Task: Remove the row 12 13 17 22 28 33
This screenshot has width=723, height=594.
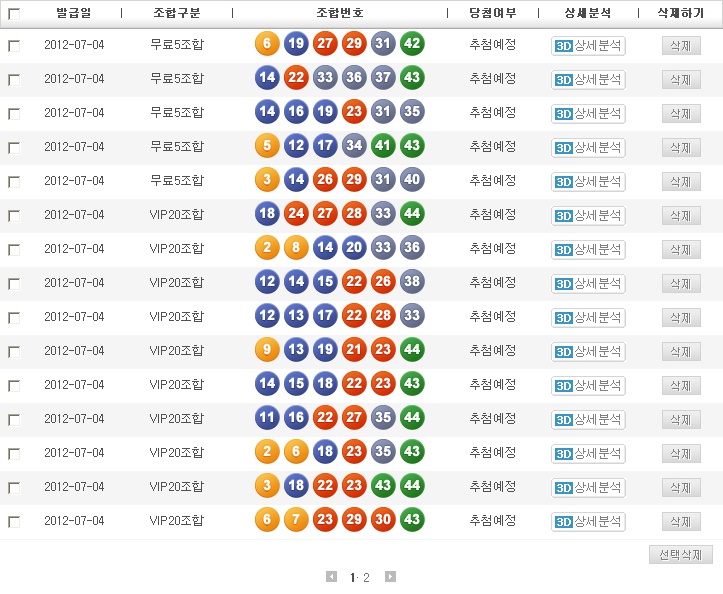Action: (x=681, y=318)
